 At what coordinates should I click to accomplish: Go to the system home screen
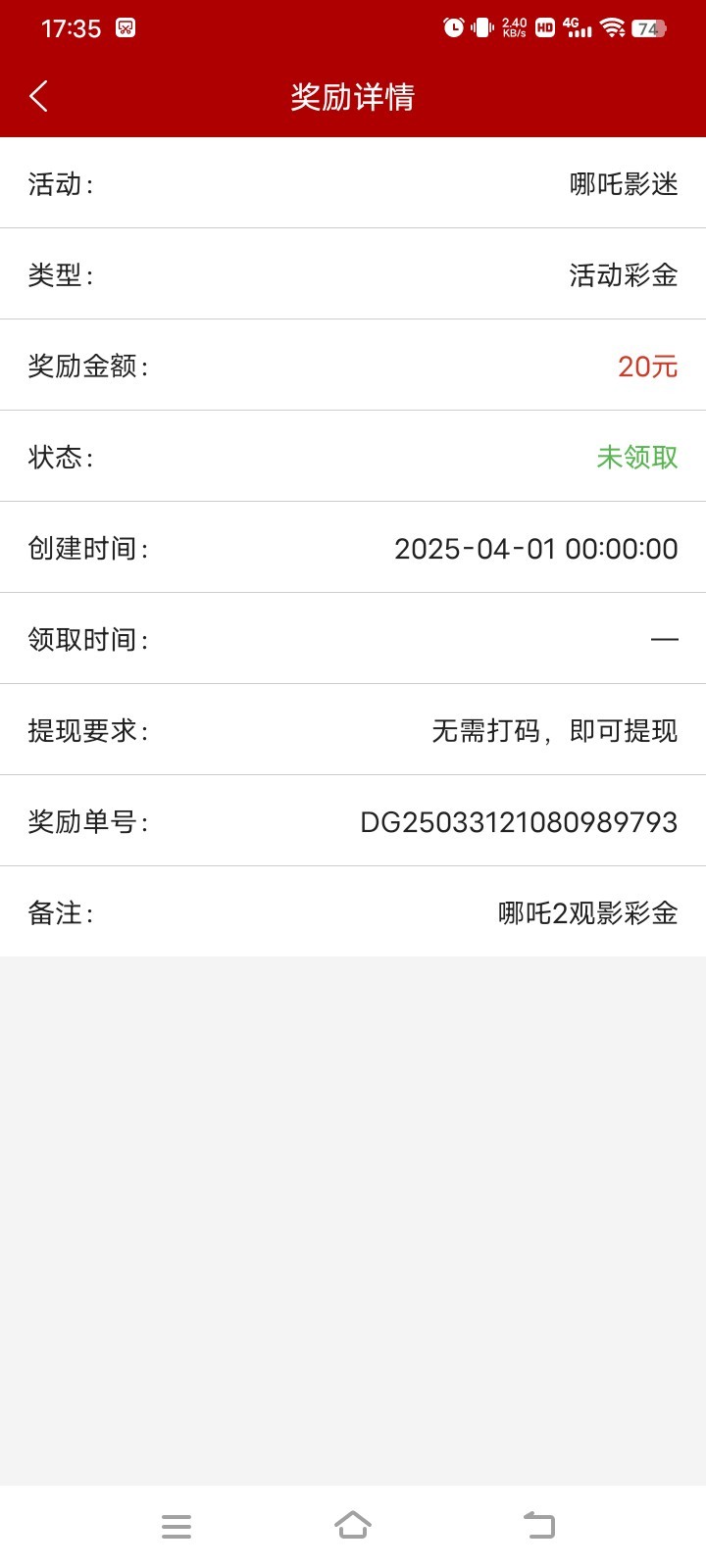click(353, 1525)
